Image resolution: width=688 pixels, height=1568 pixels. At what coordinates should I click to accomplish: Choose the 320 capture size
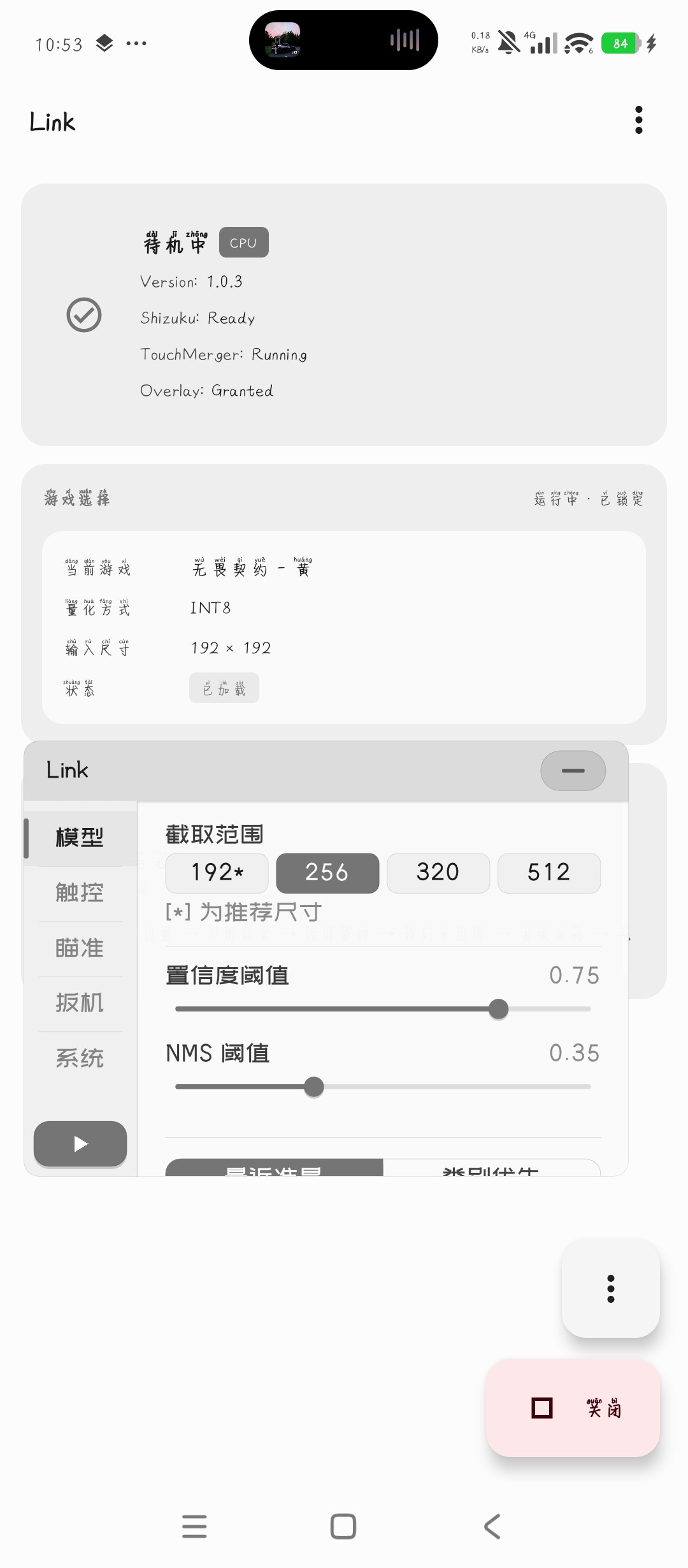[438, 873]
